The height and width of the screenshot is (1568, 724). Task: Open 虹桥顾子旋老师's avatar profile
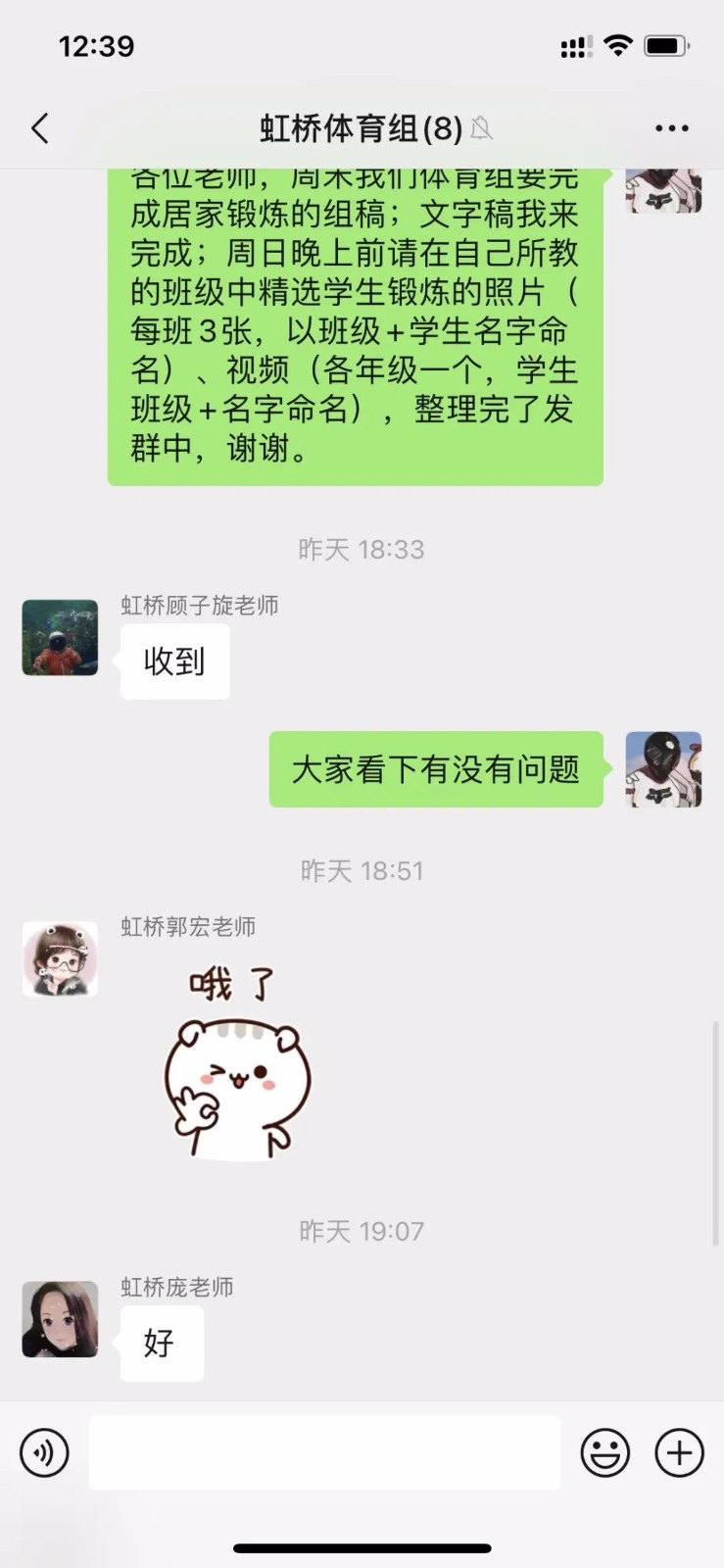point(60,638)
